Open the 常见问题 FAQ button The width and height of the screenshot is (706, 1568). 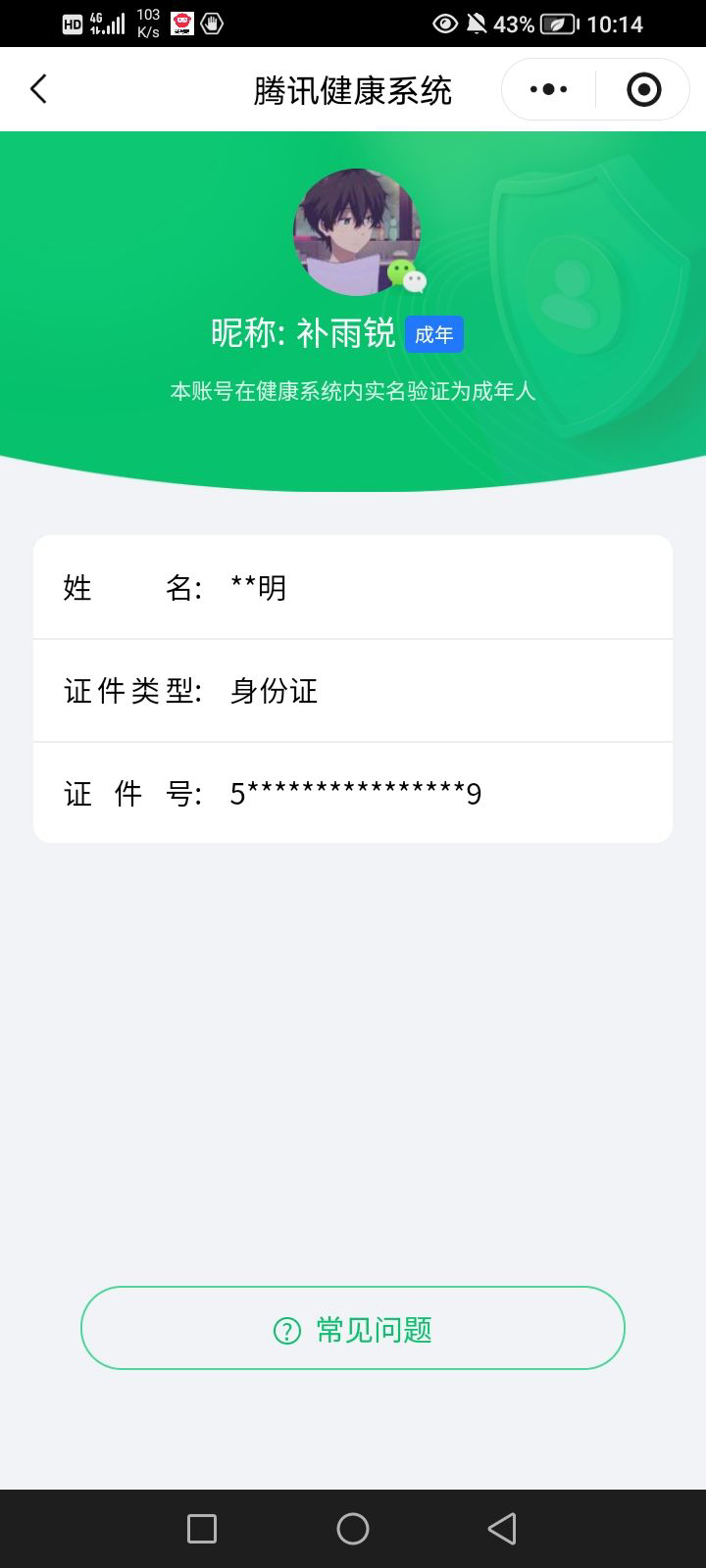tap(353, 1329)
